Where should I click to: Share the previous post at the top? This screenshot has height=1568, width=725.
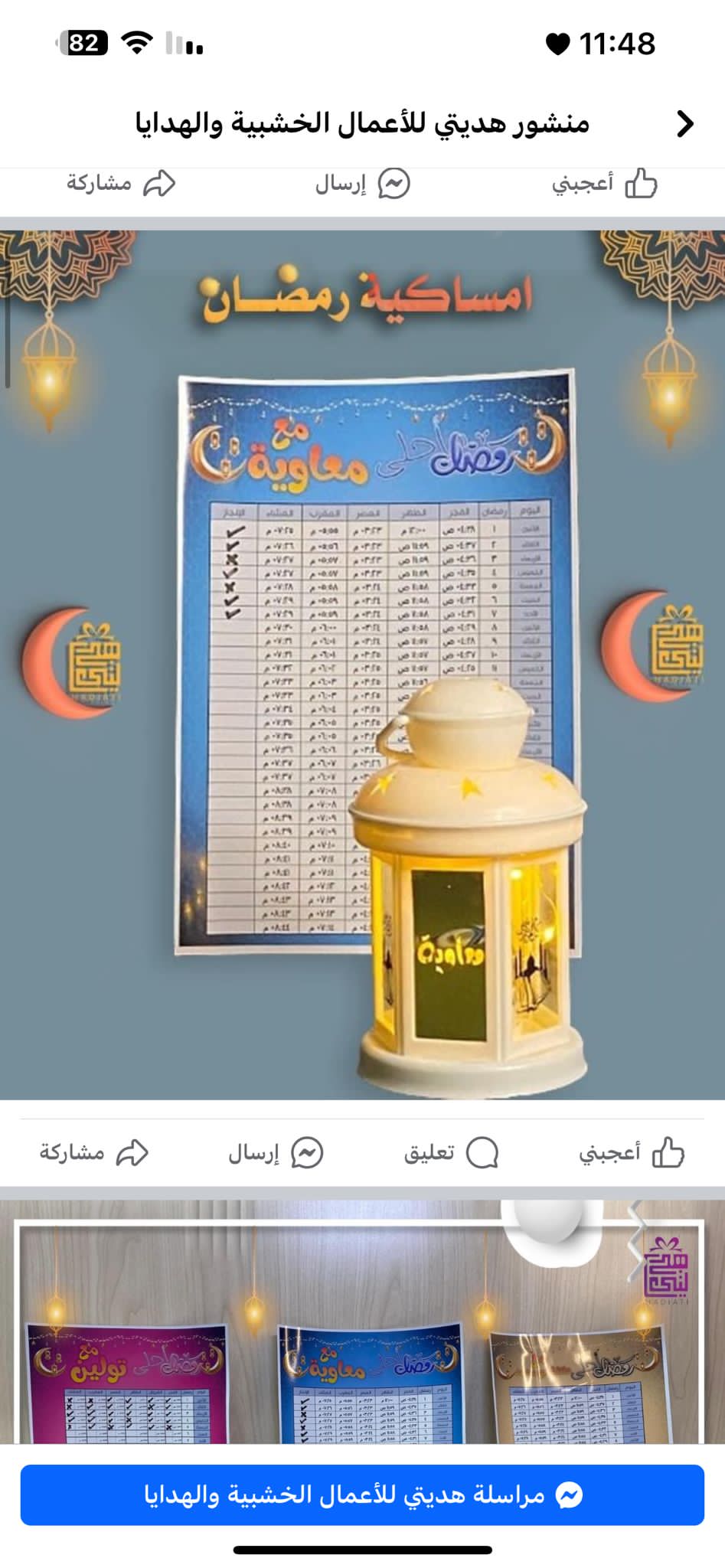[121, 184]
